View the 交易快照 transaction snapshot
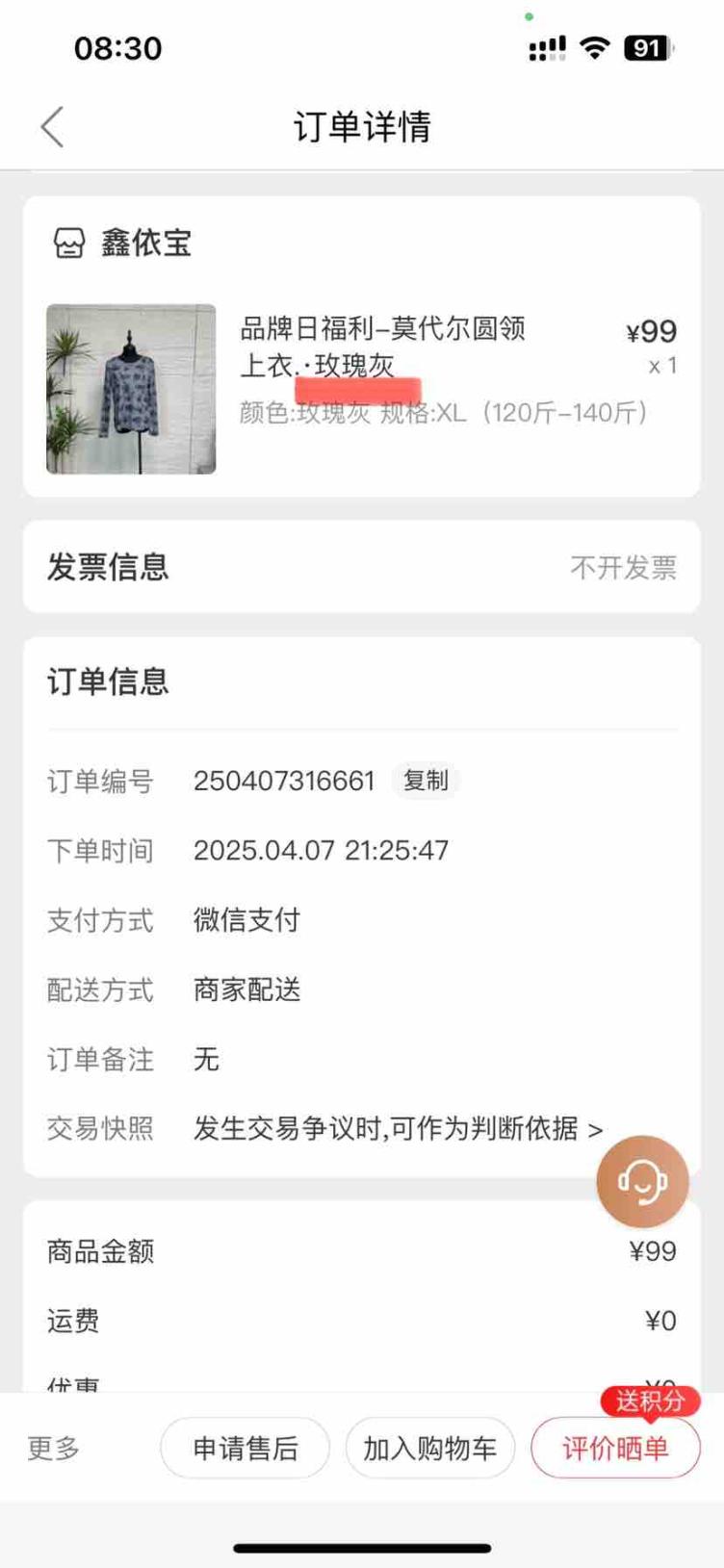Screen dimensions: 724x1568 coord(398,1128)
